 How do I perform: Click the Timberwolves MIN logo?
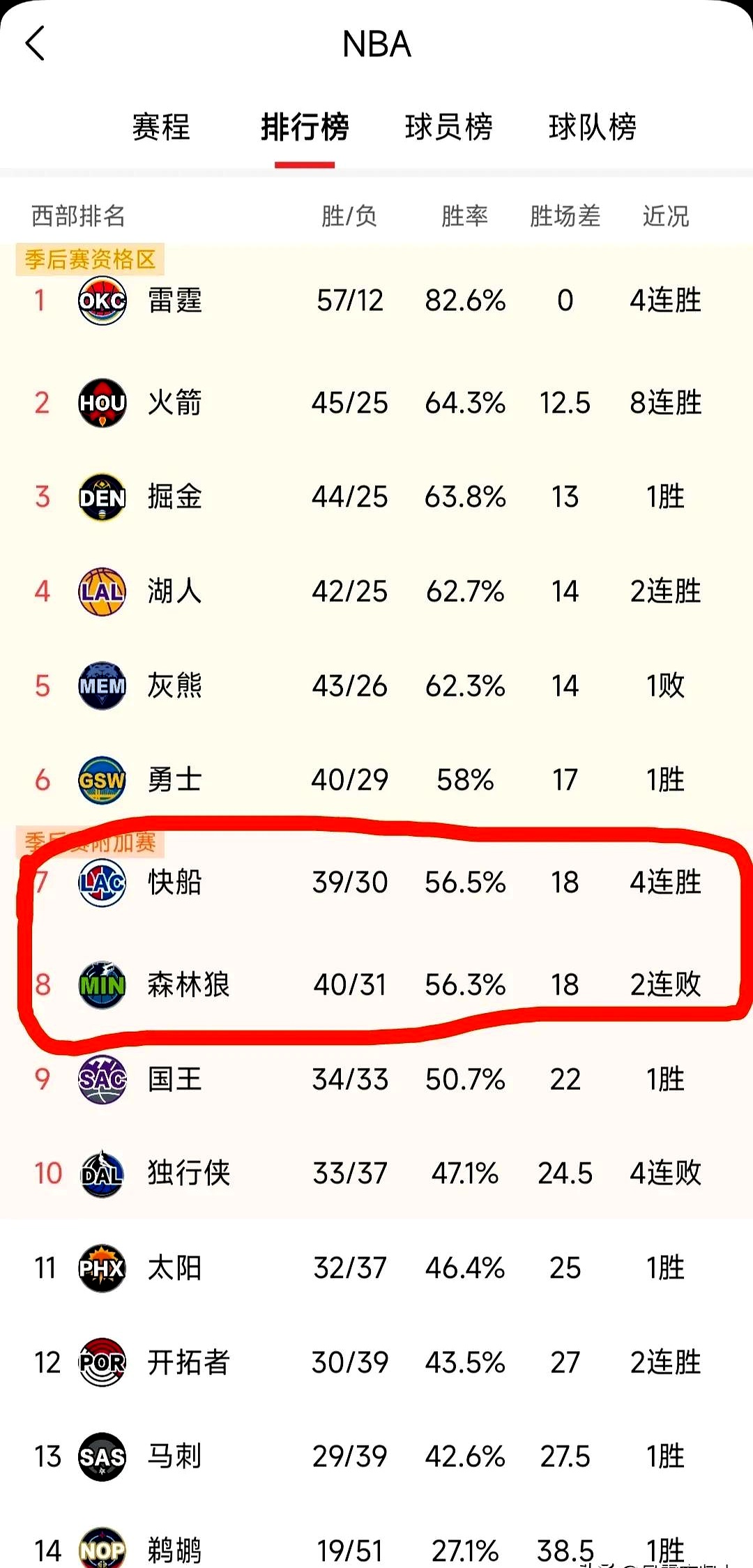pos(102,985)
